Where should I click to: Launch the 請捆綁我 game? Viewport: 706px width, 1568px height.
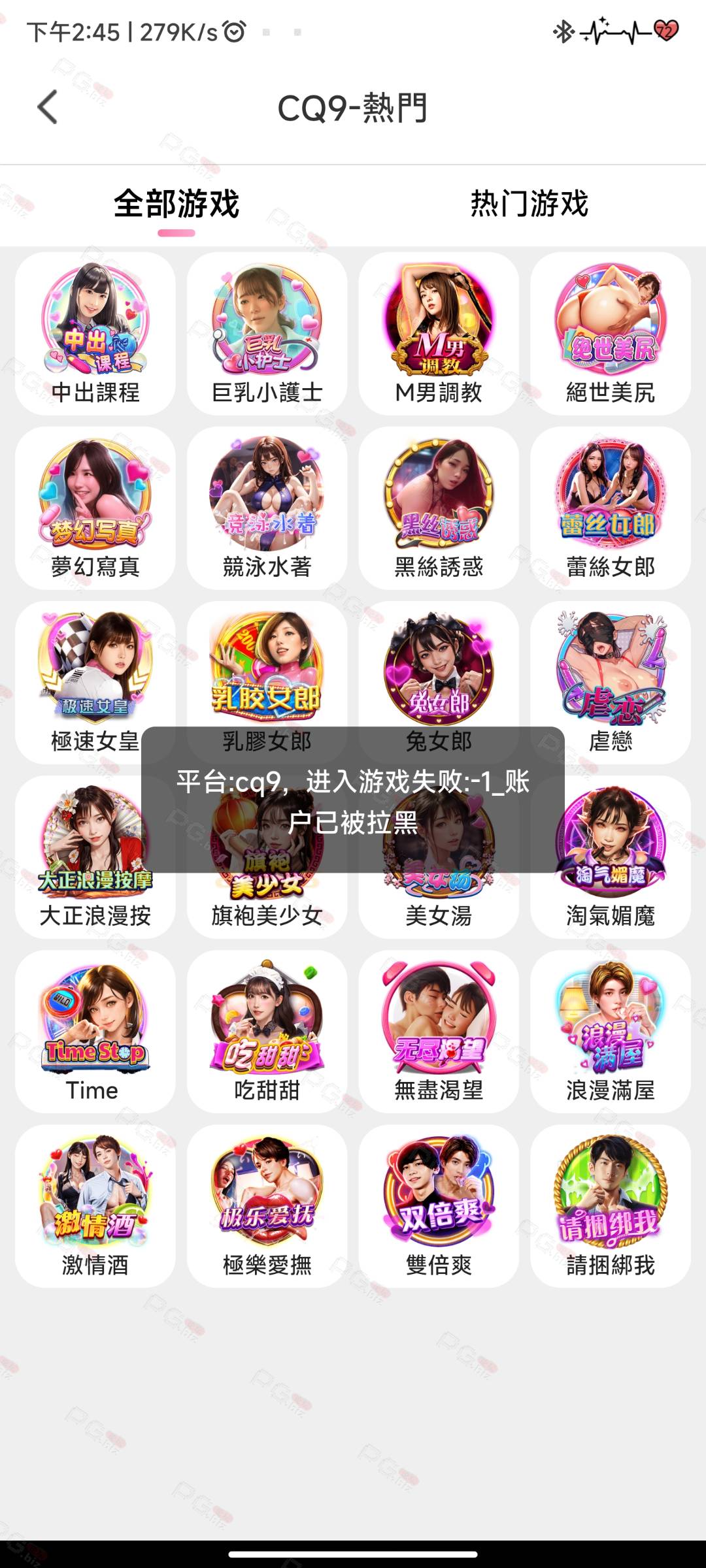(611, 1206)
